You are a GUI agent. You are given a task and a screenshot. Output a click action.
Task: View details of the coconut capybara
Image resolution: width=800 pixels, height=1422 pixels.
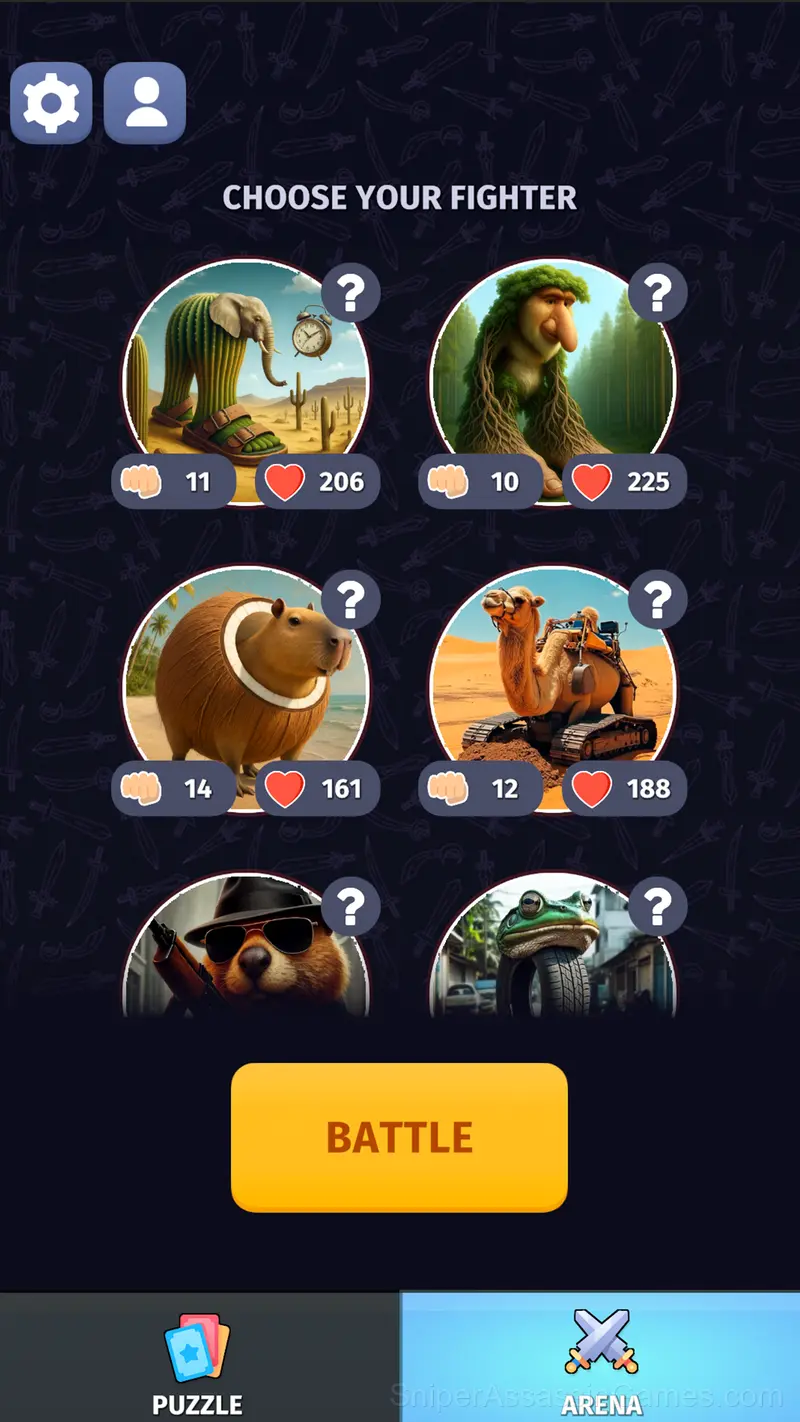350,600
